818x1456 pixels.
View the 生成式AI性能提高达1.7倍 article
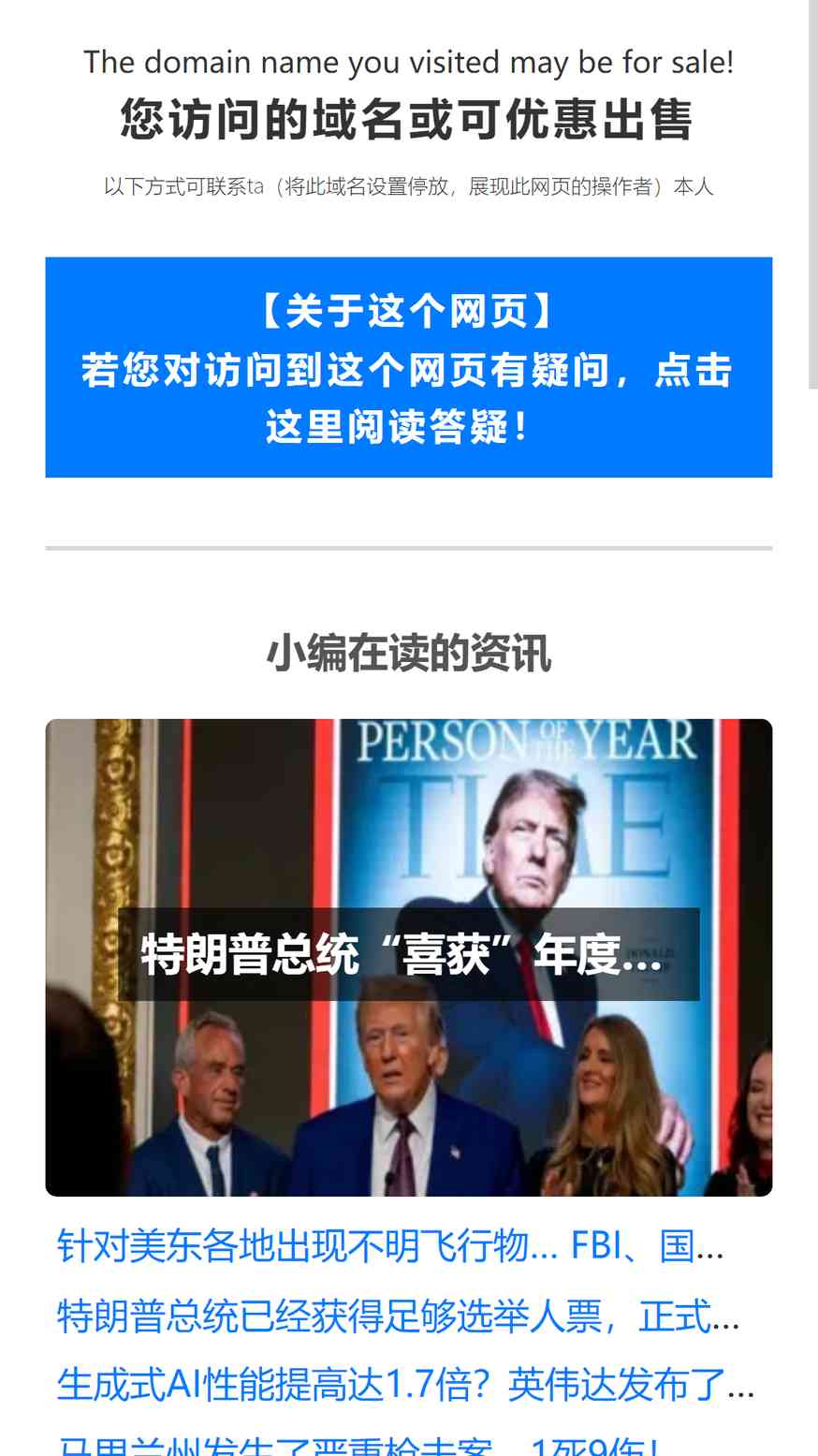click(x=405, y=1385)
